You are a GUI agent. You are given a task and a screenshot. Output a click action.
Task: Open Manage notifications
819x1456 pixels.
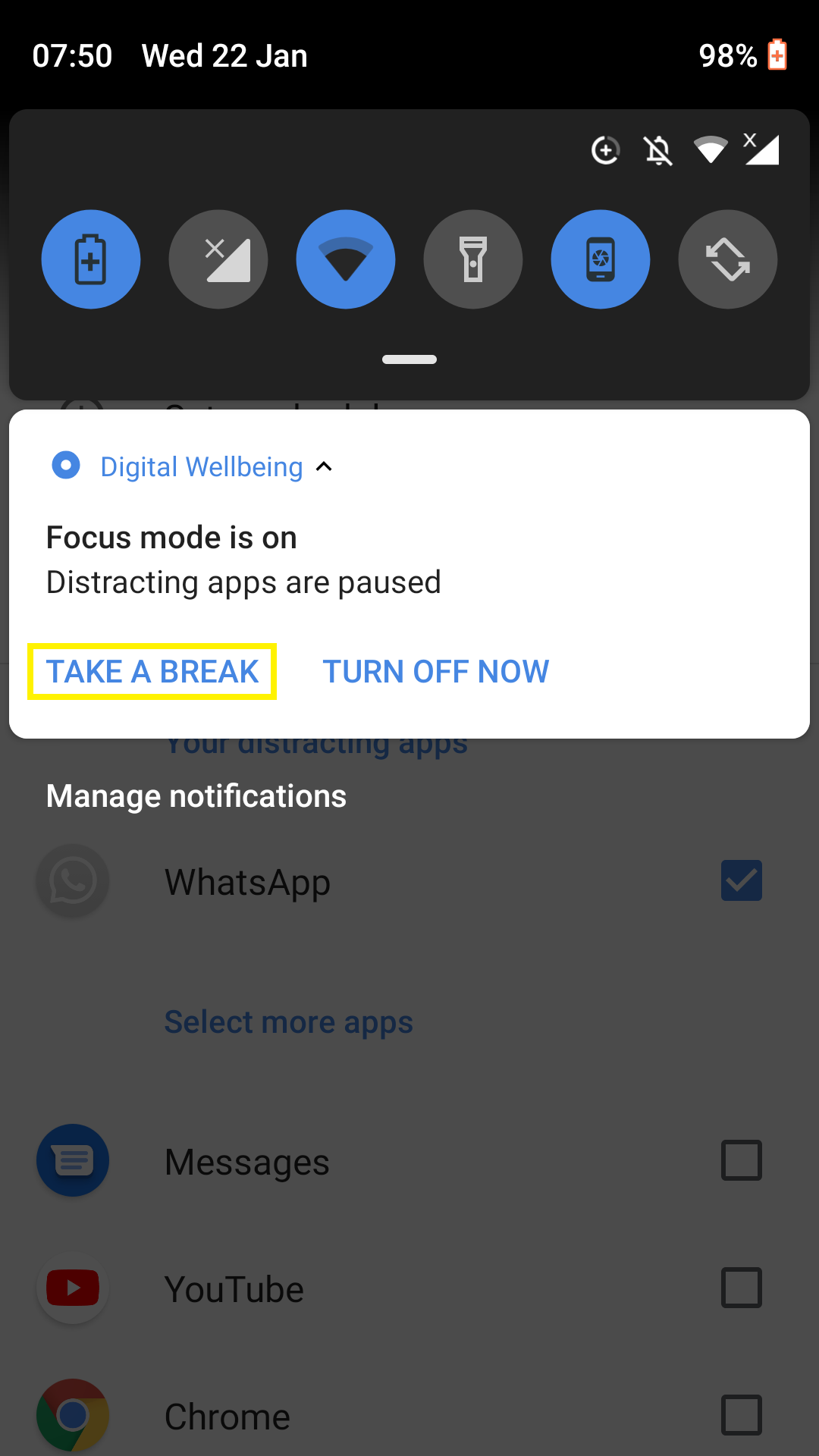pos(196,796)
